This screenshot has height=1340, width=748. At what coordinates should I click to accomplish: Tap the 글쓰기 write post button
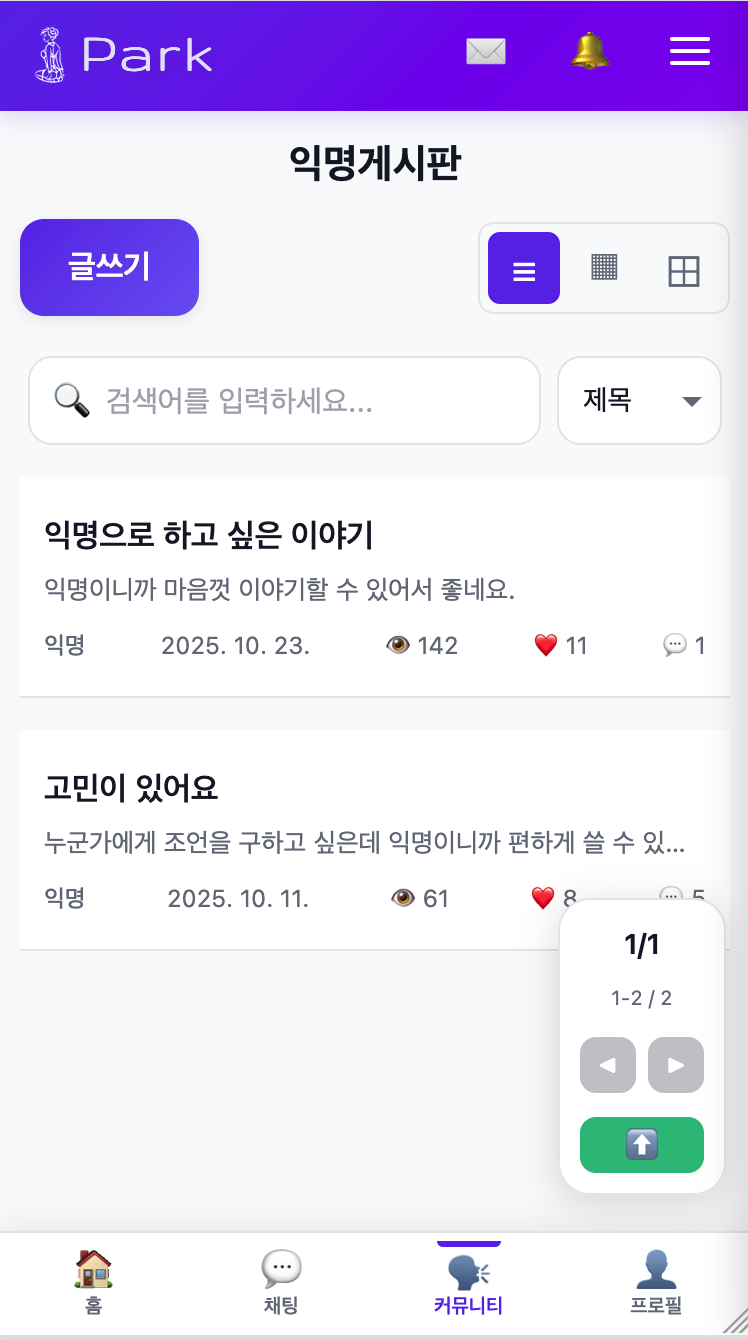click(x=110, y=267)
